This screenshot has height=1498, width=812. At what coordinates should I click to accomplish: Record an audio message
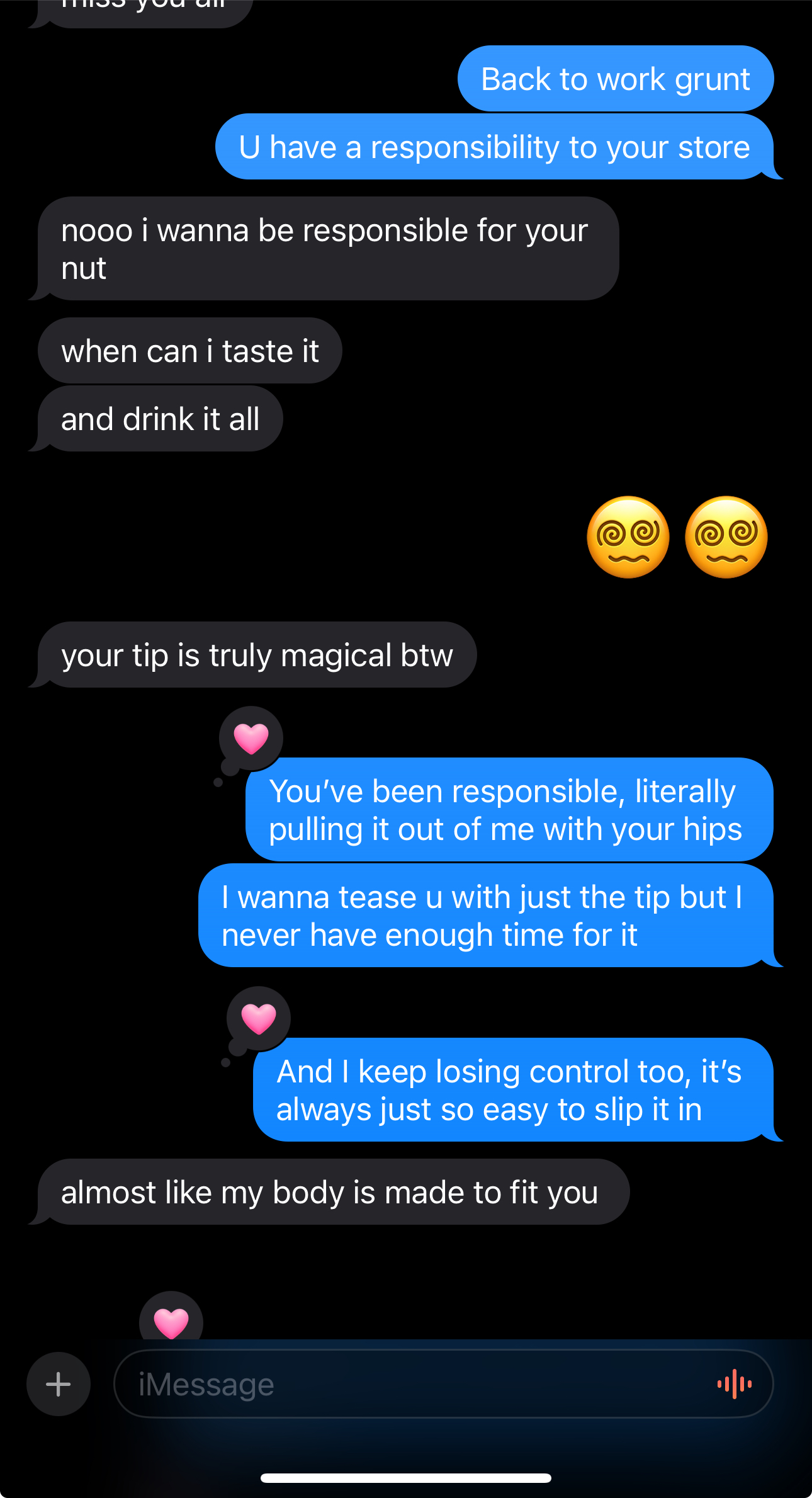coord(734,1384)
